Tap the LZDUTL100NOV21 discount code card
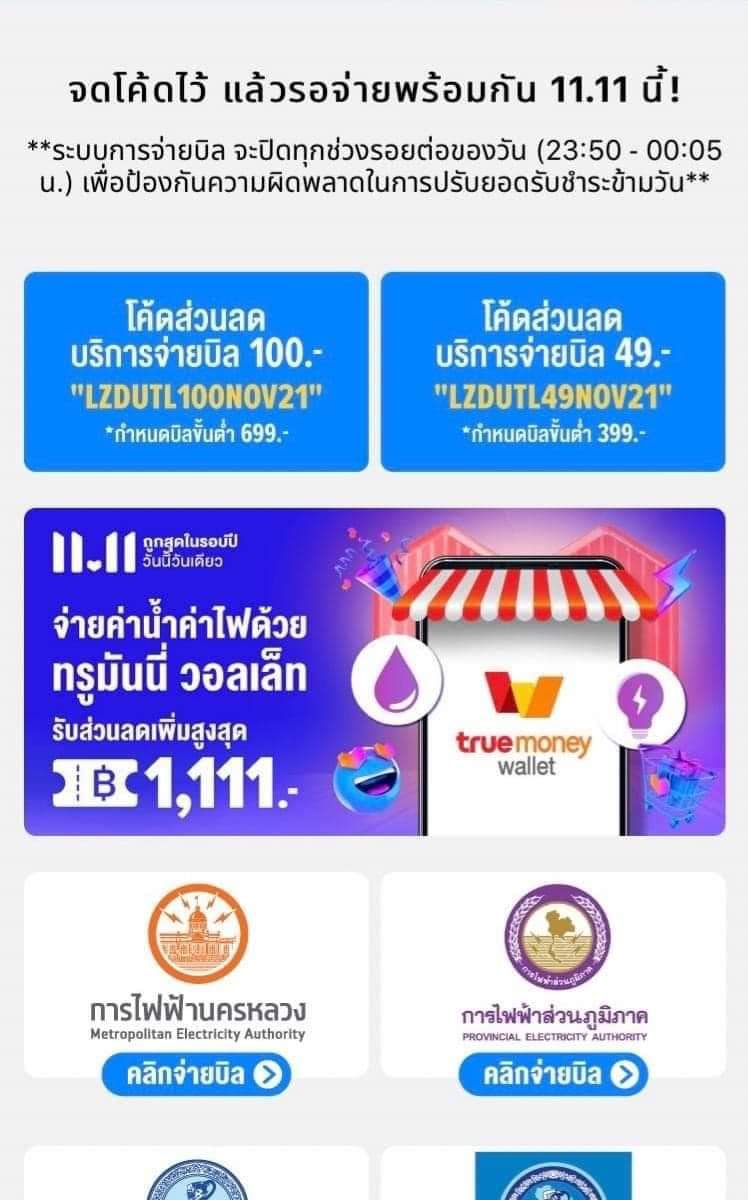Screen dimensions: 748x1200 pos(196,371)
